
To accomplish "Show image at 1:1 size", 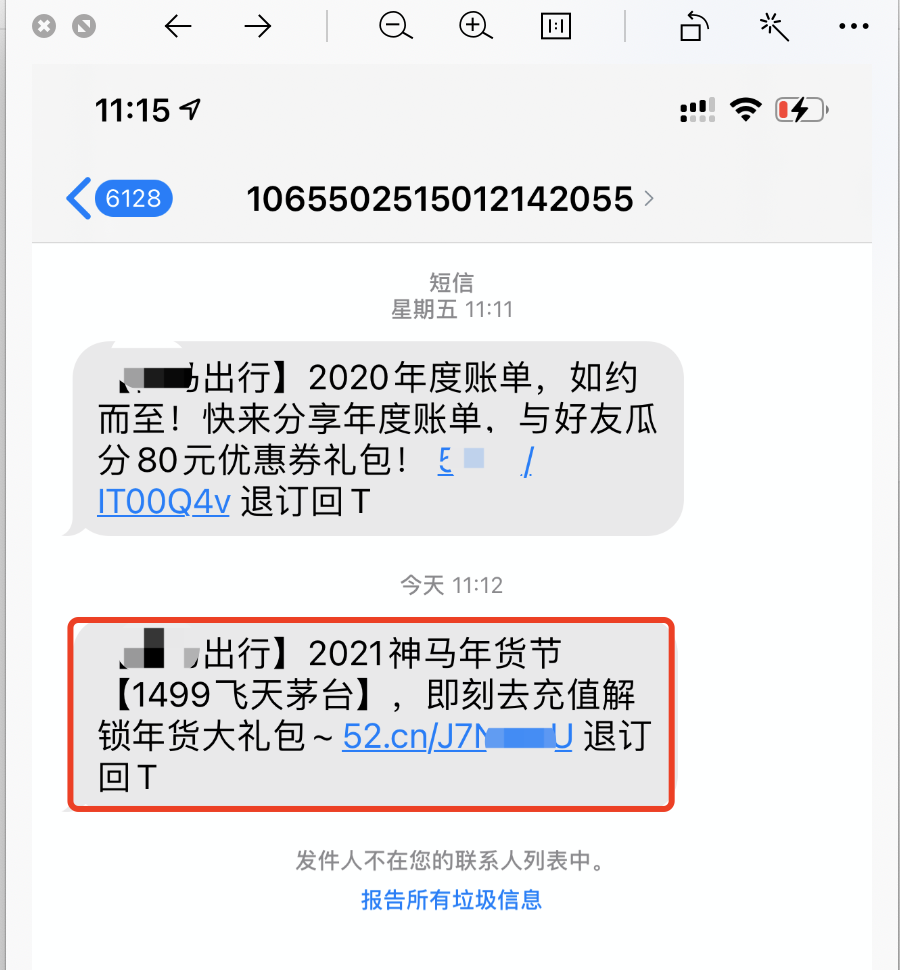I will tap(555, 27).
